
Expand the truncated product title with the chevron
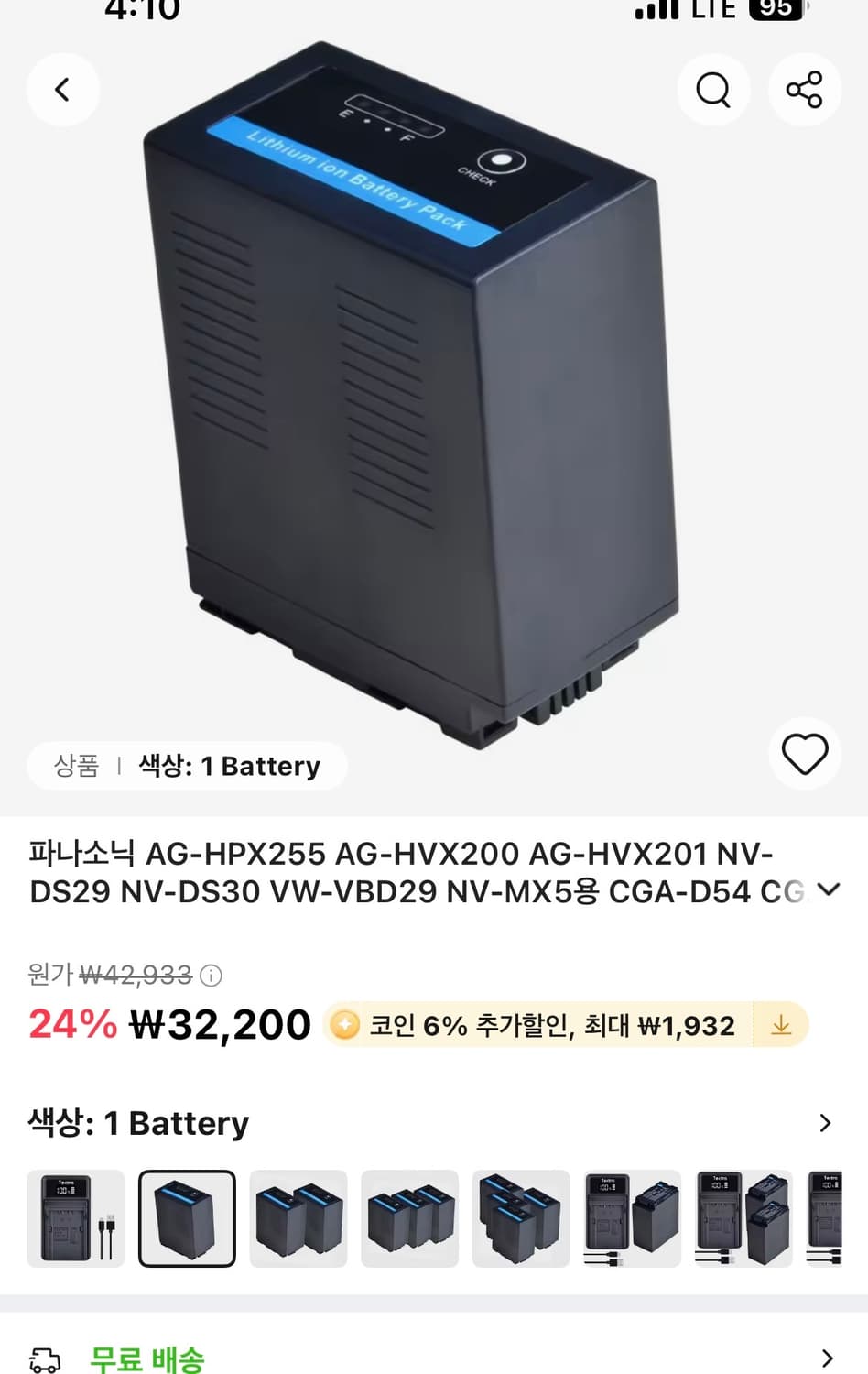pyautogui.click(x=829, y=889)
